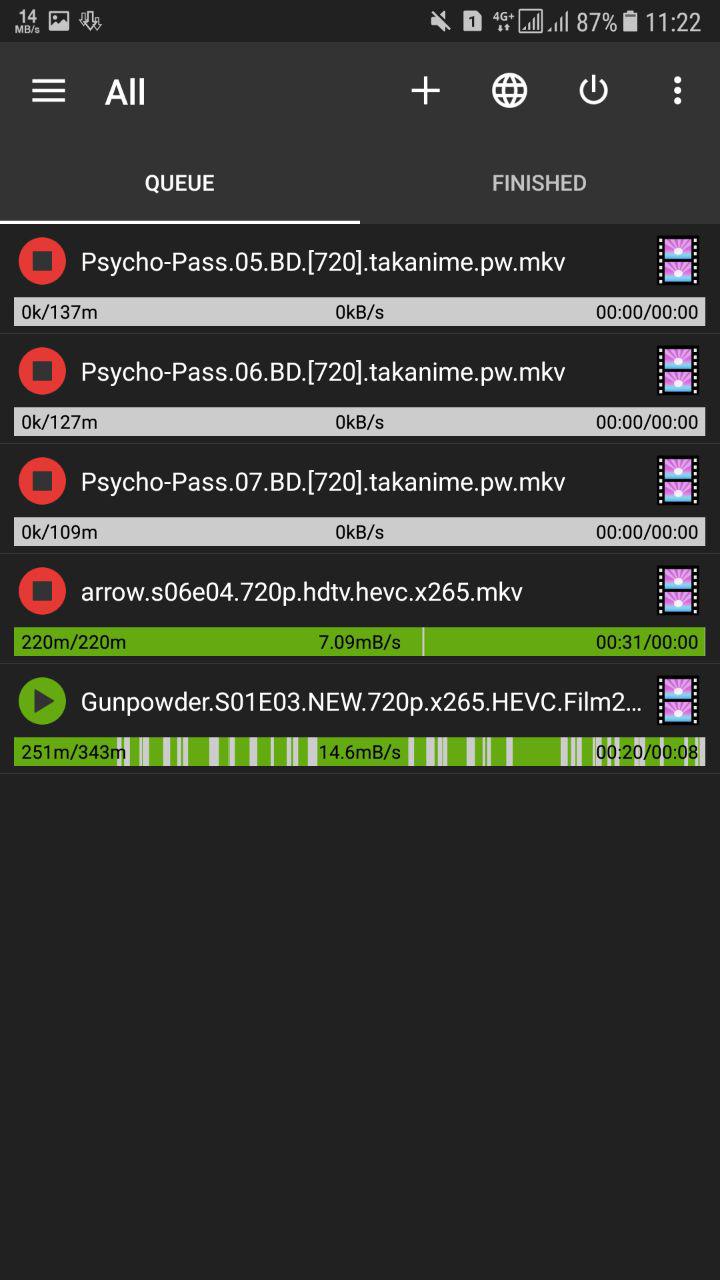Open the three-dot overflow menu
The height and width of the screenshot is (1280, 720).
point(677,91)
